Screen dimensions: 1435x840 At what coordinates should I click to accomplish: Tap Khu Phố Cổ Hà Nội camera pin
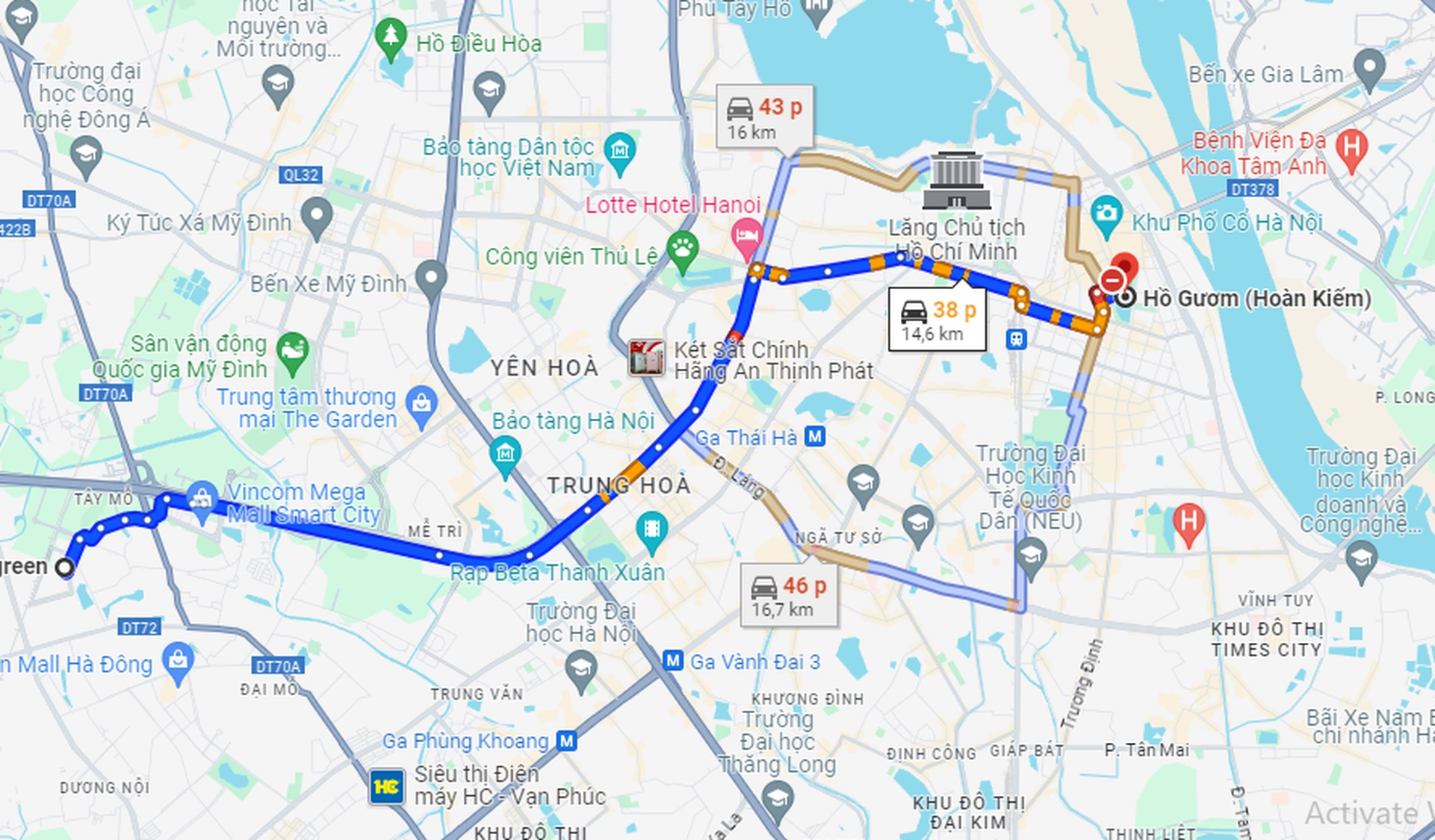[1106, 214]
